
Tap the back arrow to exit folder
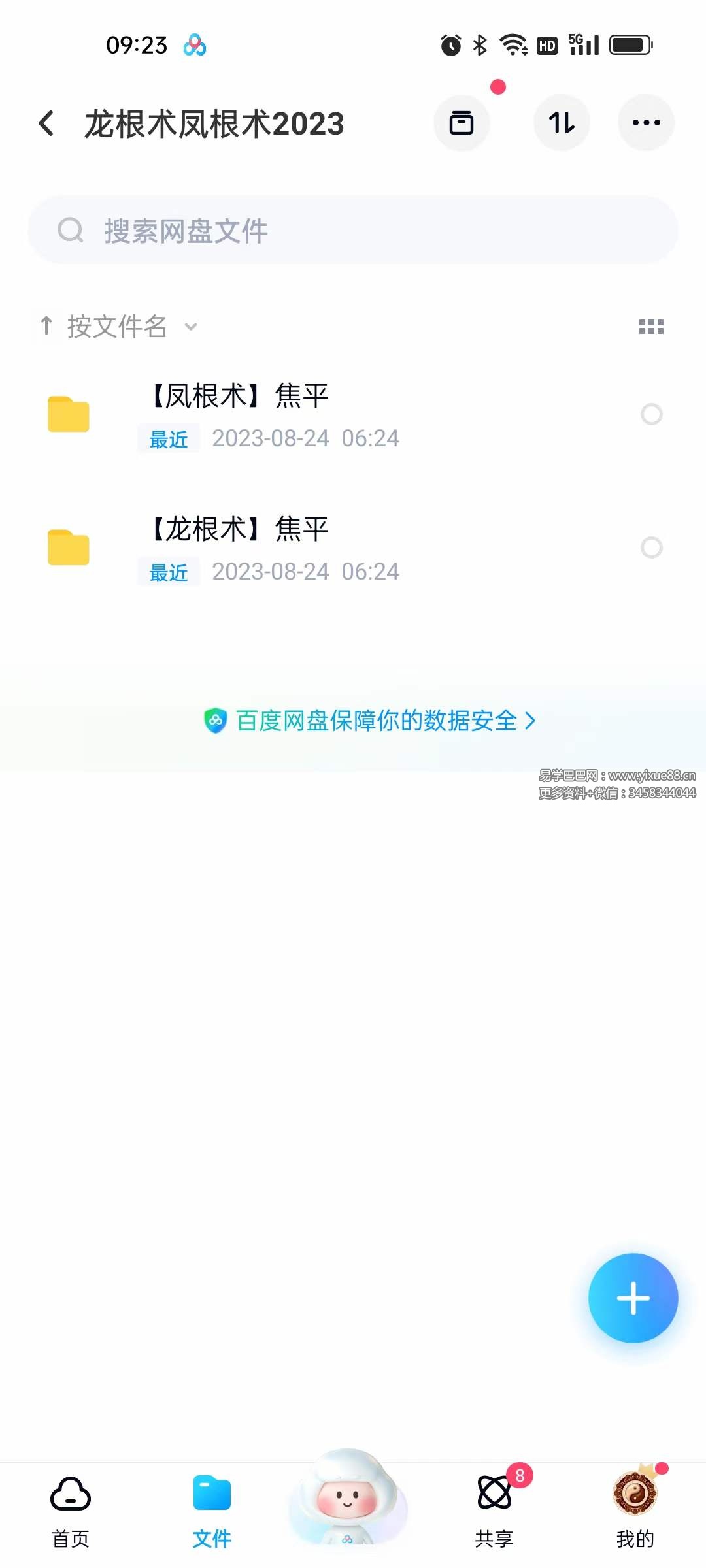click(x=46, y=122)
